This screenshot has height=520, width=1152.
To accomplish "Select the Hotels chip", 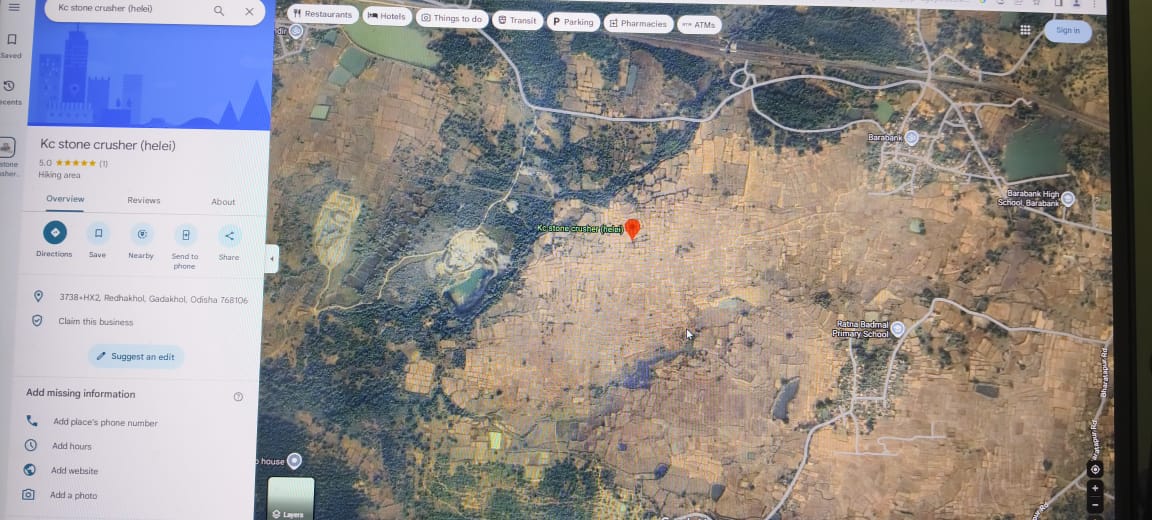I will (386, 16).
